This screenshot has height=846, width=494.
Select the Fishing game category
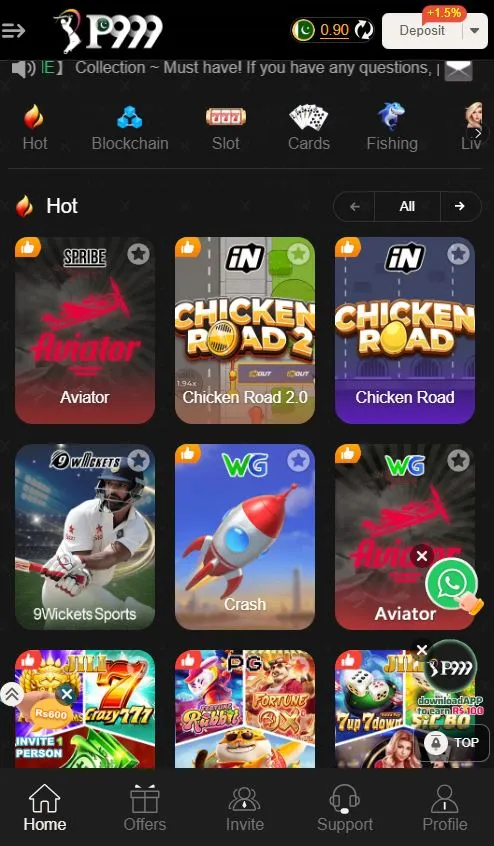392,128
